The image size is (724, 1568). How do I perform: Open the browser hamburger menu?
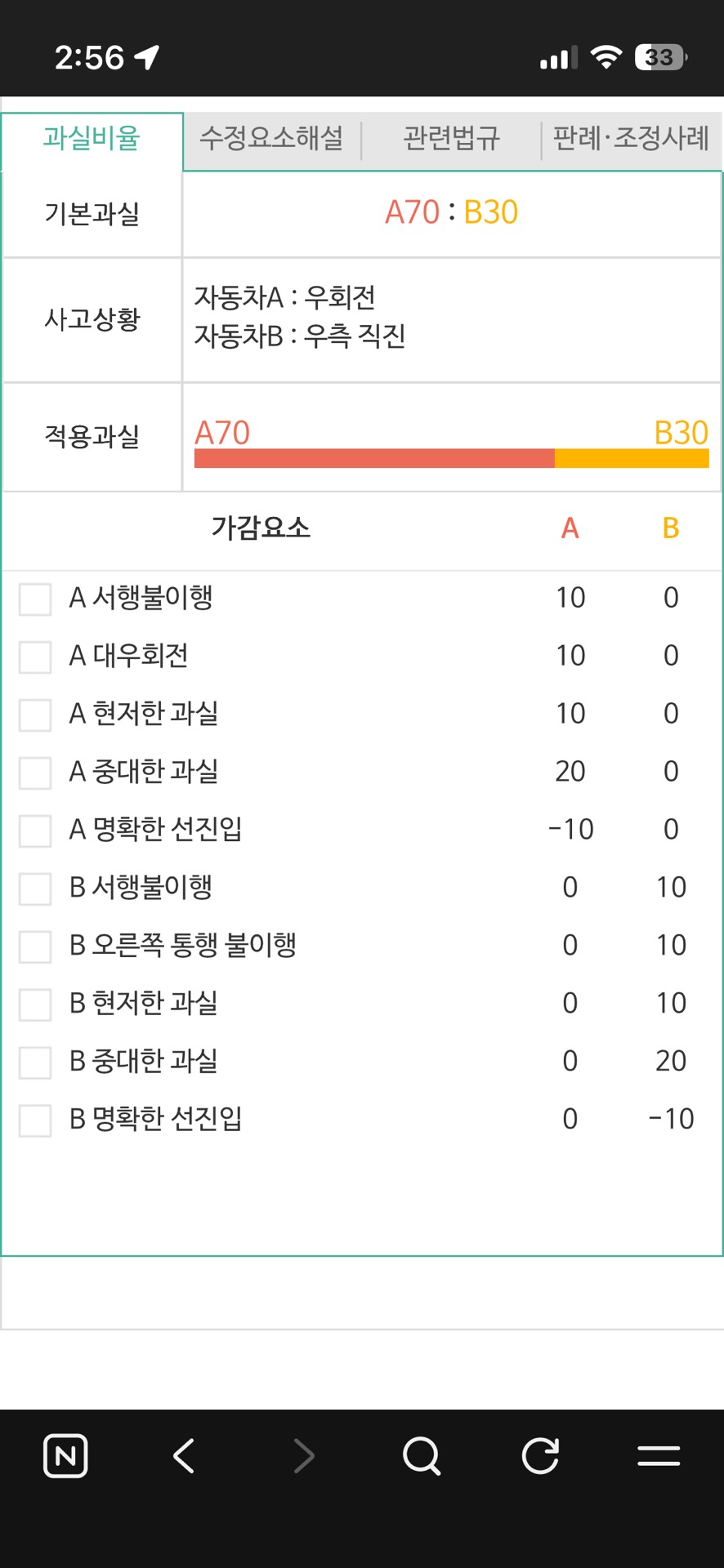[x=659, y=1455]
